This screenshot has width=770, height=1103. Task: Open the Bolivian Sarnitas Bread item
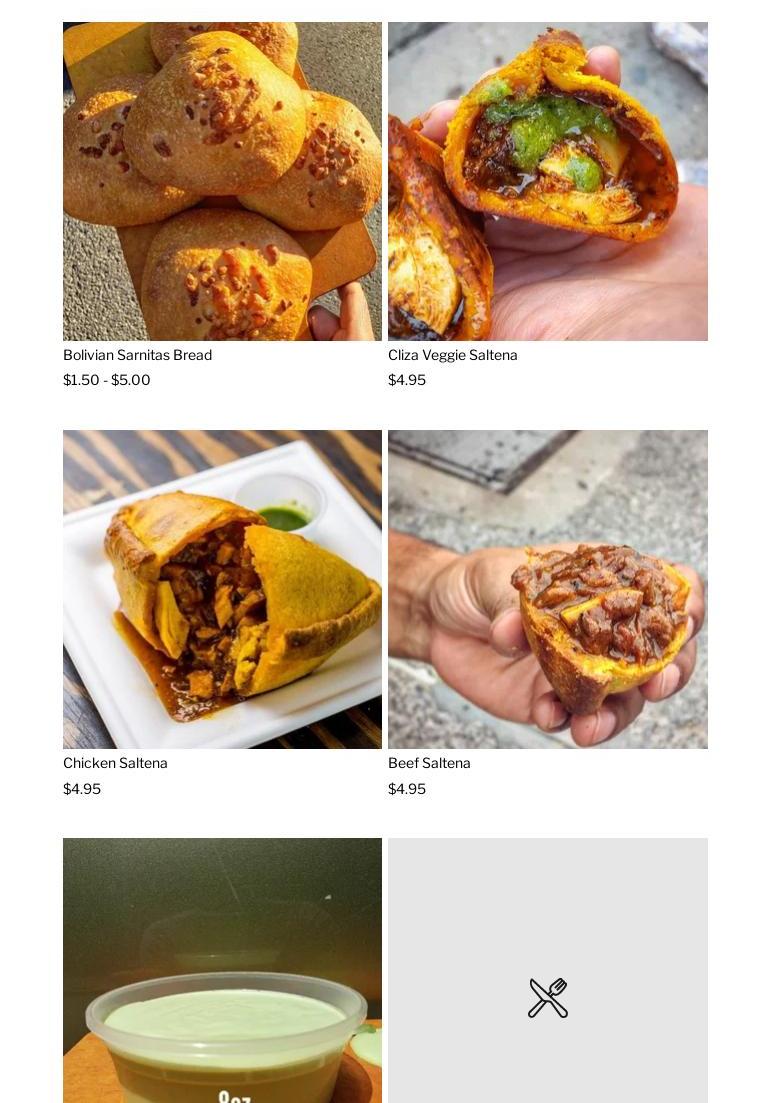[x=222, y=182]
